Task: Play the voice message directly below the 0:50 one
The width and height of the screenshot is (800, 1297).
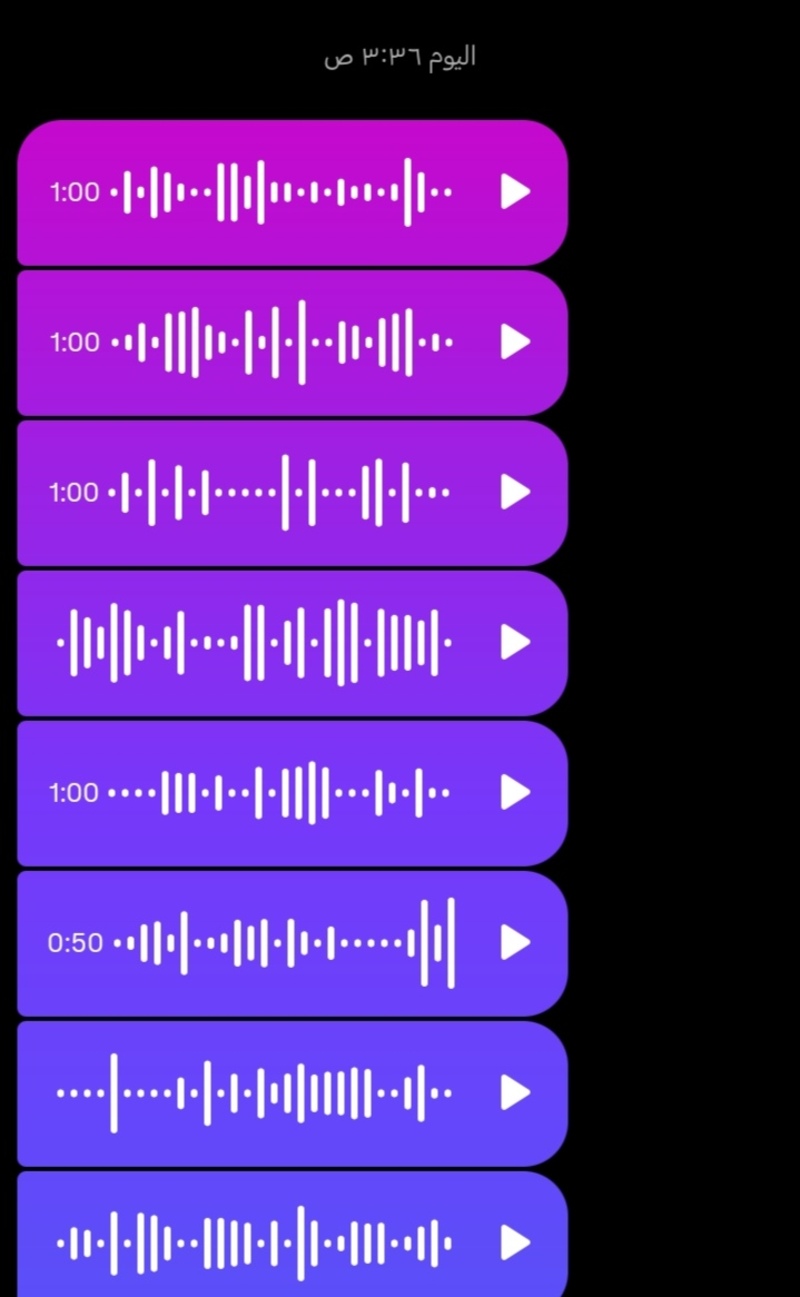Action: point(515,1093)
